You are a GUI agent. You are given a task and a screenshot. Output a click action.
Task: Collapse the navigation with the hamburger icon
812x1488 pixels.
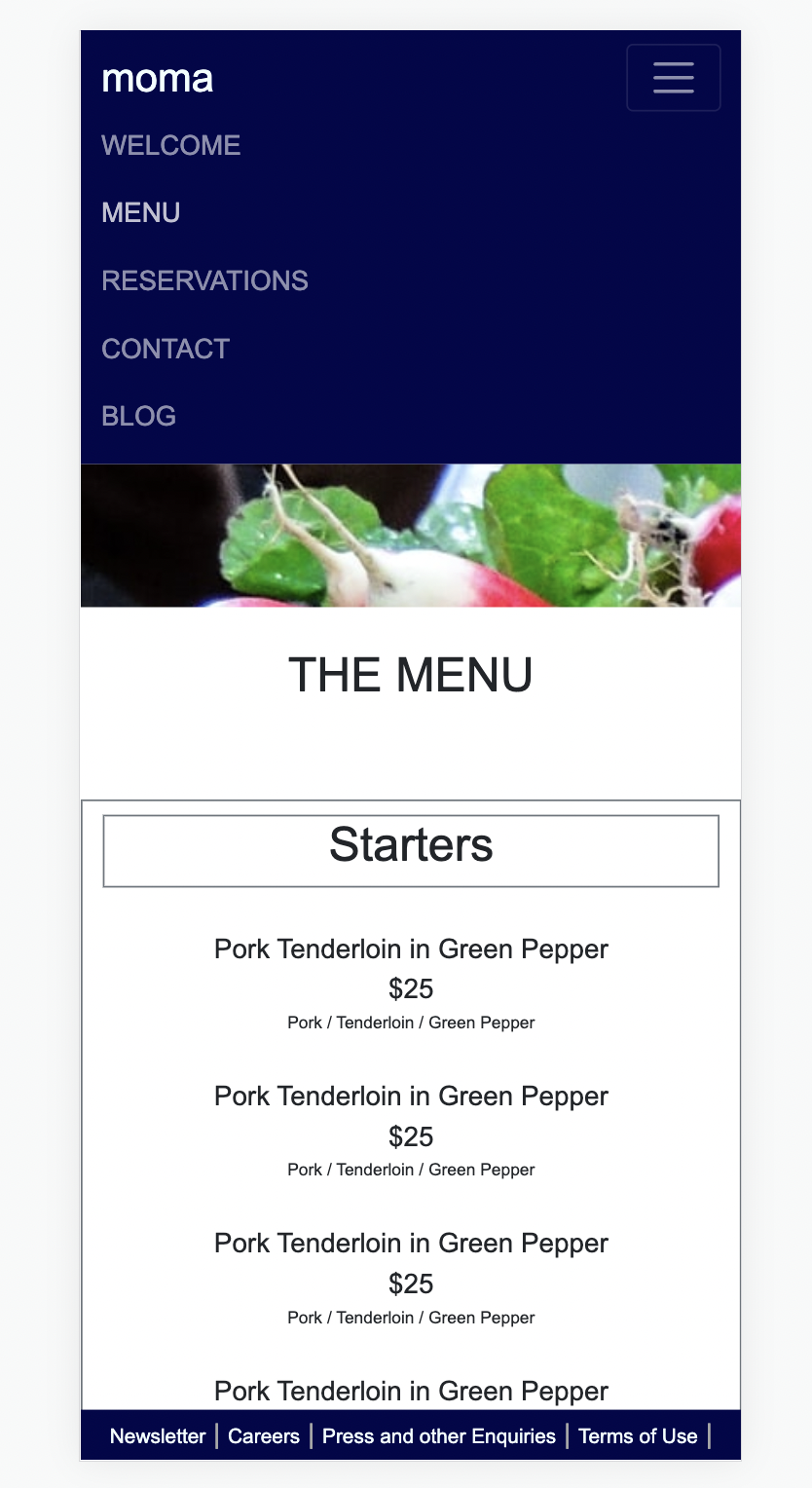point(673,77)
